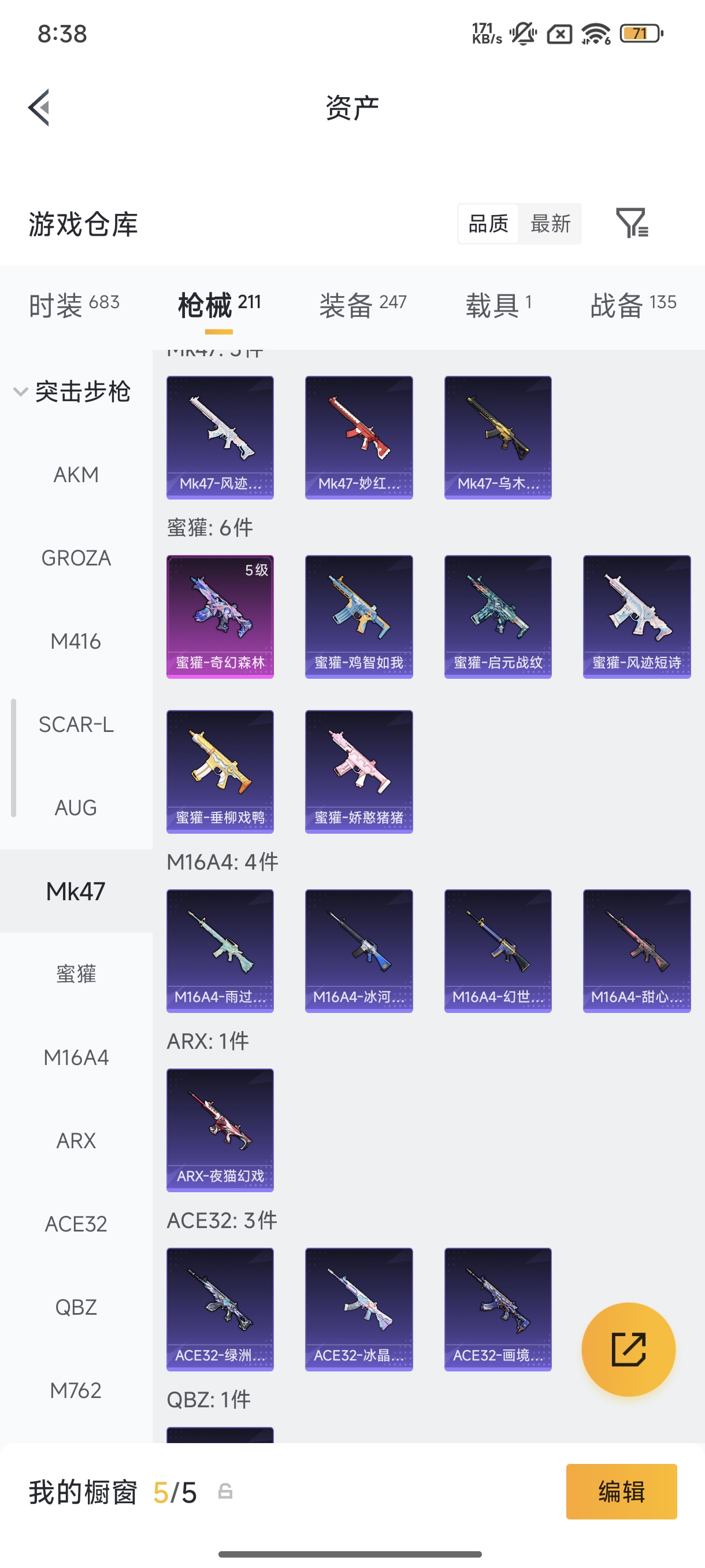
Task: Select M416 in the weapon list
Action: pyautogui.click(x=76, y=641)
